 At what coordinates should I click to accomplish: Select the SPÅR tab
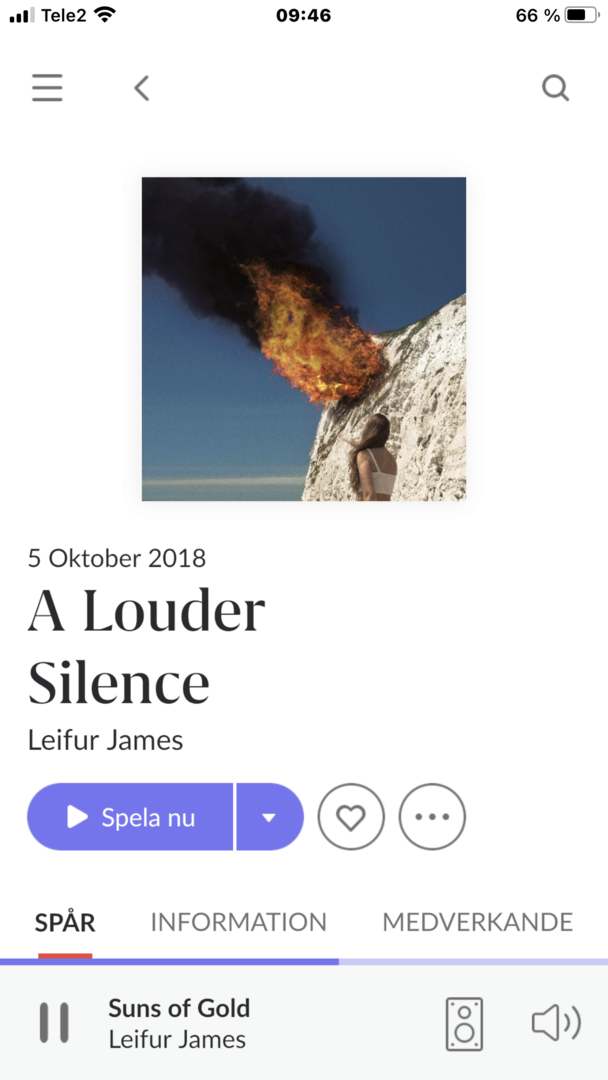(x=65, y=922)
